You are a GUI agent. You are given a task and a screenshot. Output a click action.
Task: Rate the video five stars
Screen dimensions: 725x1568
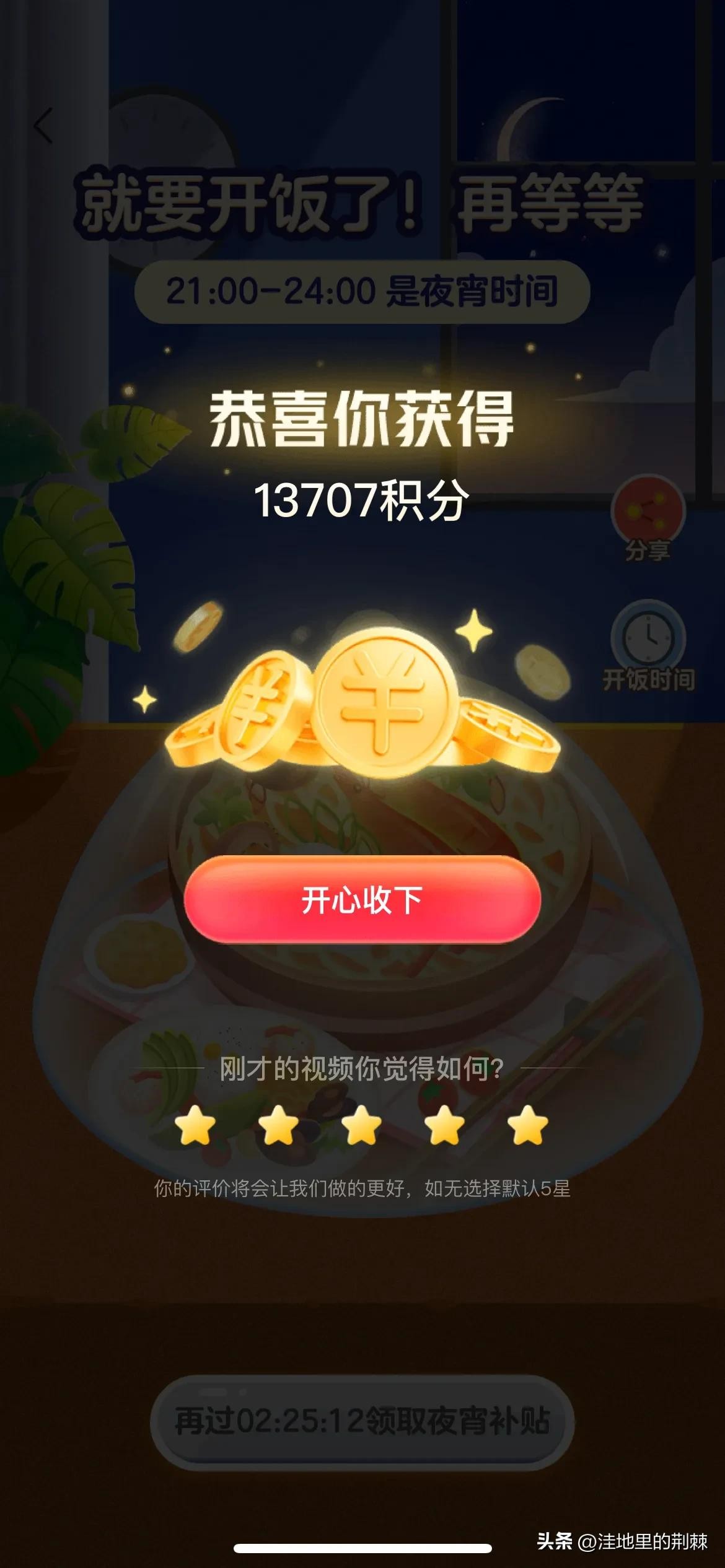coord(527,1125)
